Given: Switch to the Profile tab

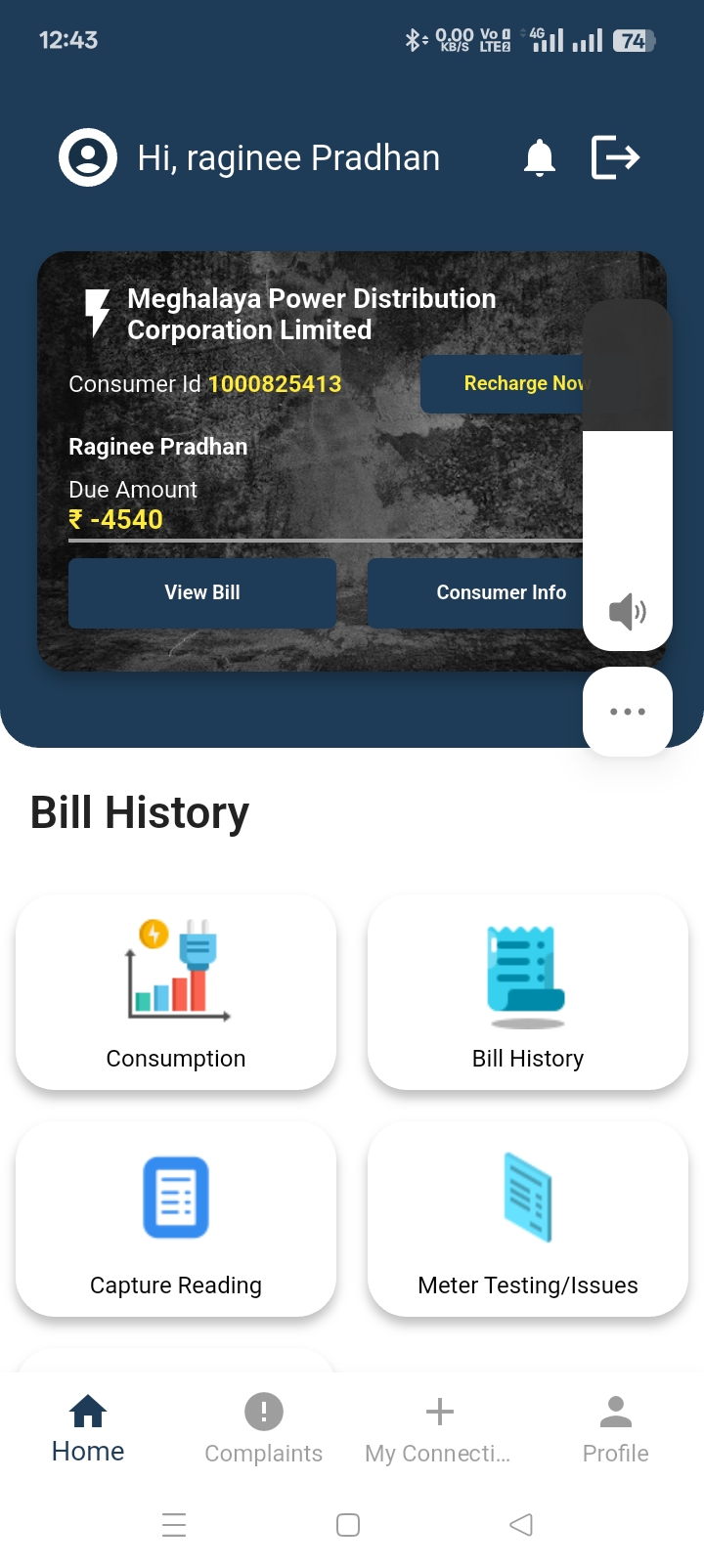Looking at the screenshot, I should coord(616,1429).
